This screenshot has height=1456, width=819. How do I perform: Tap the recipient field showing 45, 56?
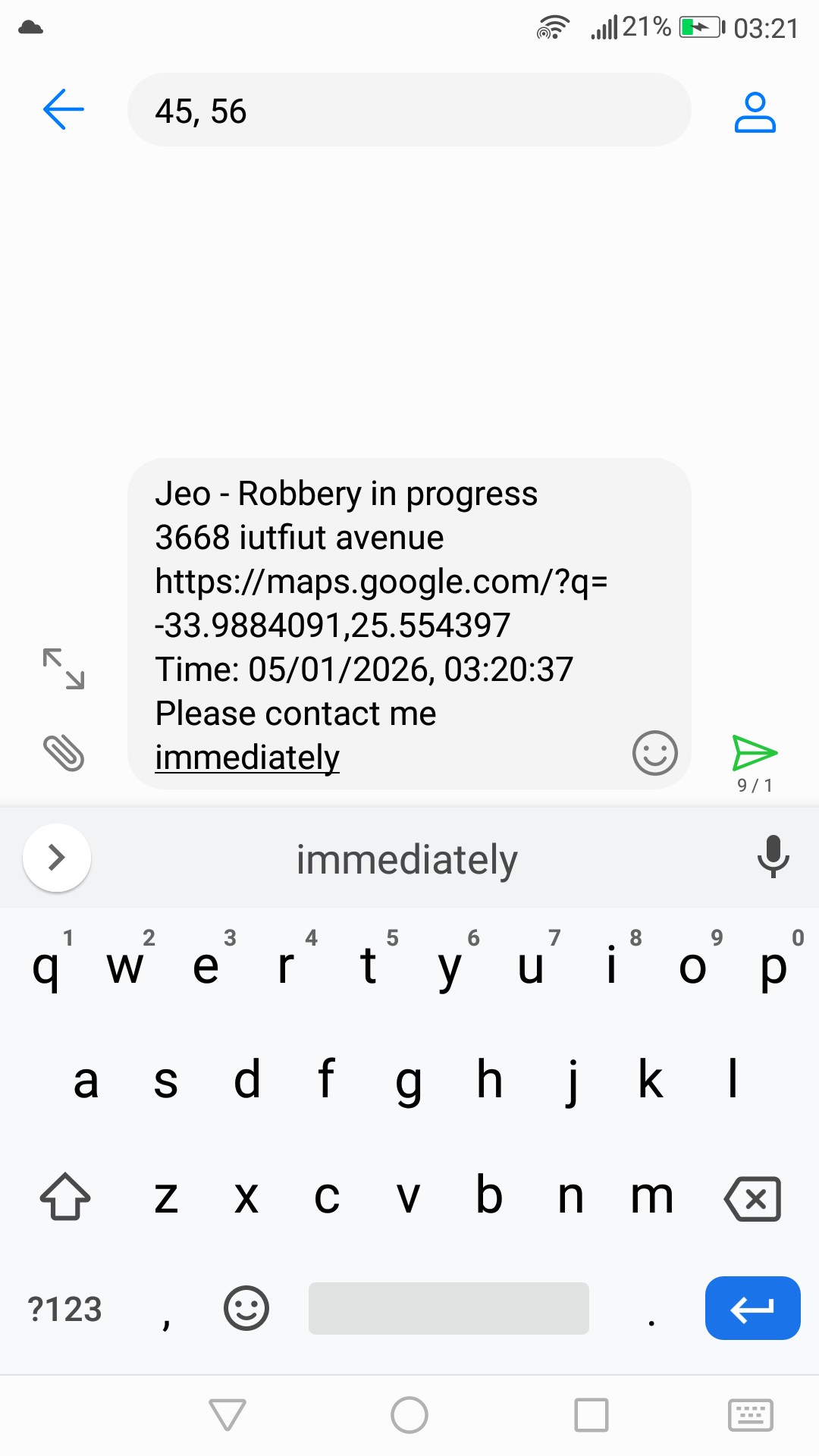tap(408, 110)
